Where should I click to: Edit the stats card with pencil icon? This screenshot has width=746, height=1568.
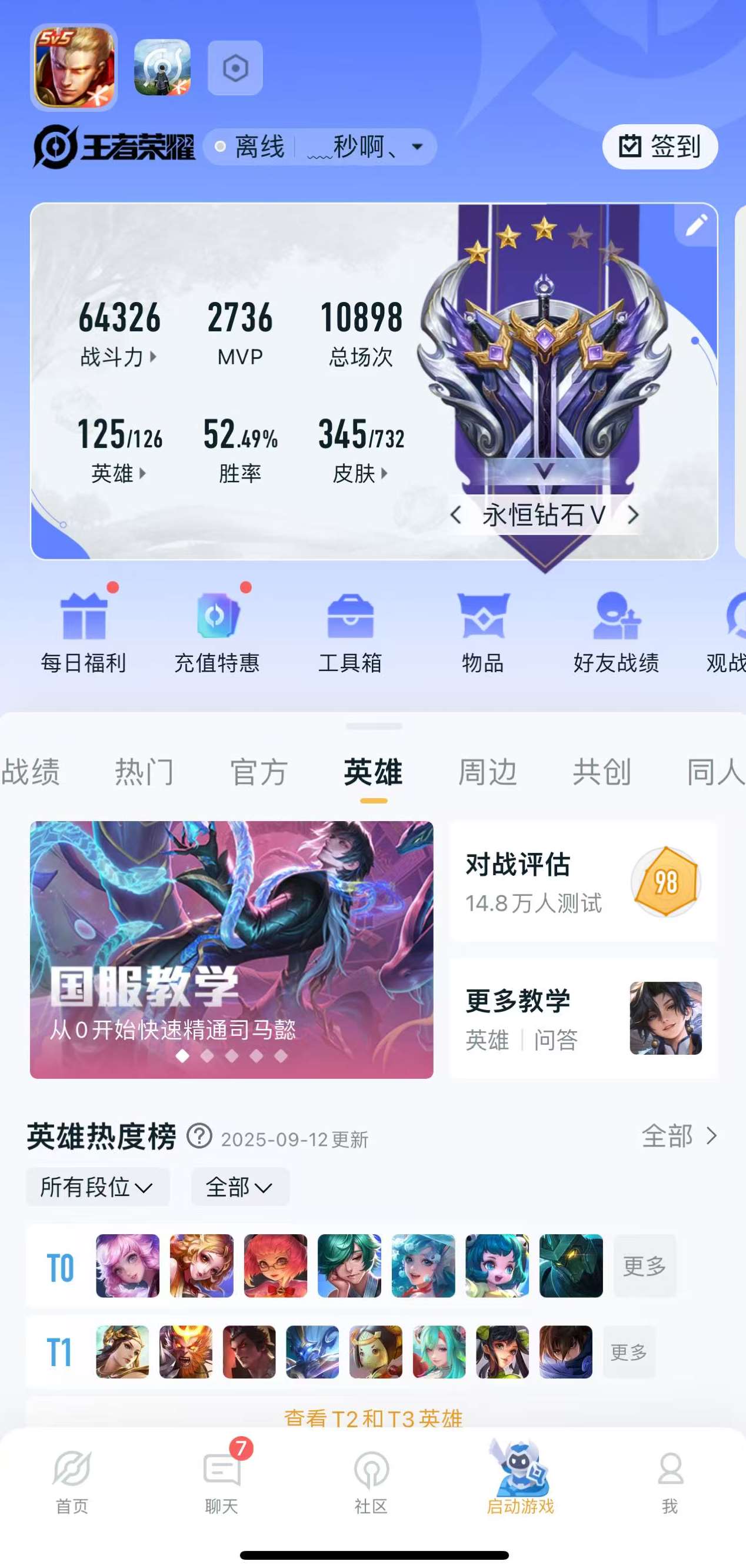pos(697,225)
